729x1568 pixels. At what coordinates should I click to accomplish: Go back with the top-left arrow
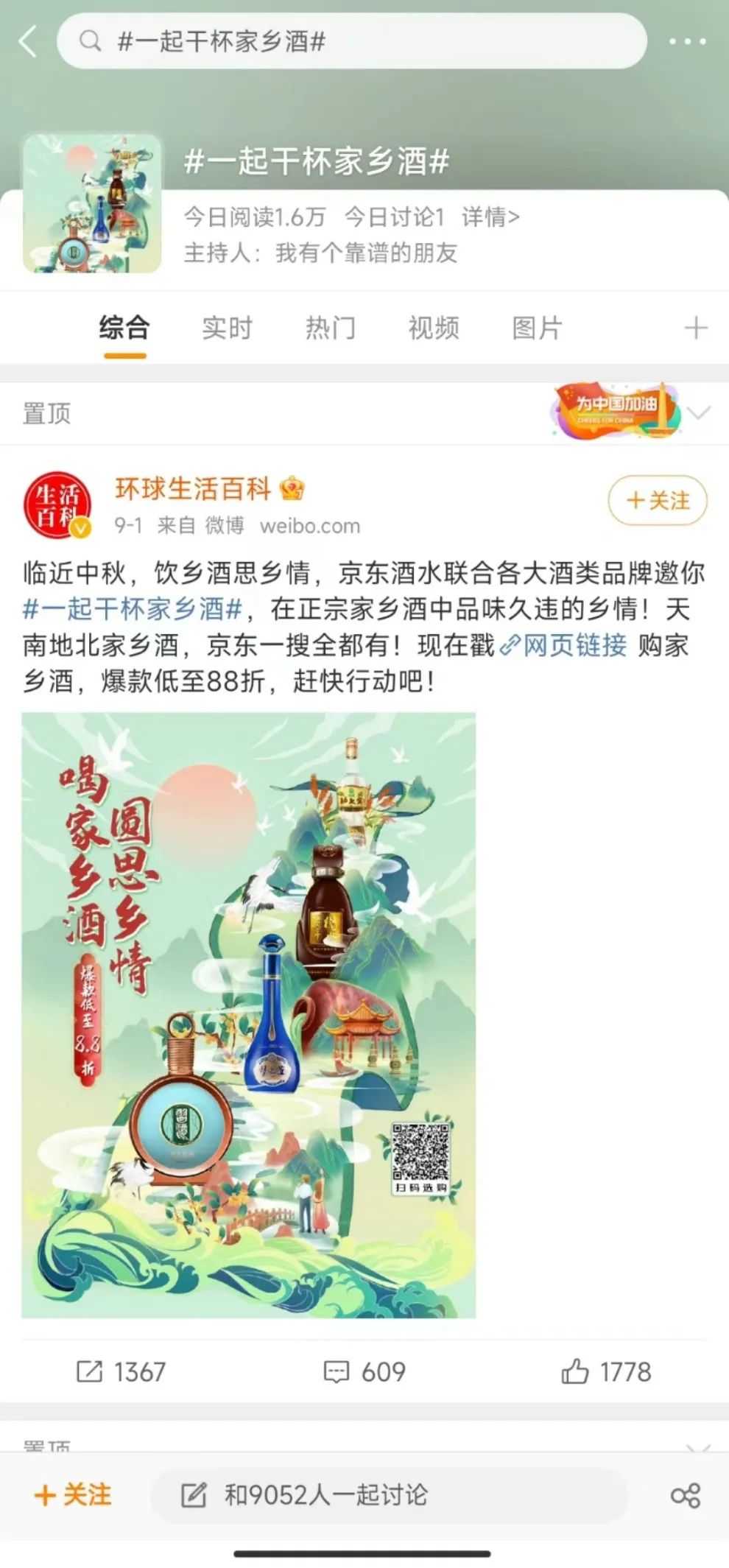point(28,41)
